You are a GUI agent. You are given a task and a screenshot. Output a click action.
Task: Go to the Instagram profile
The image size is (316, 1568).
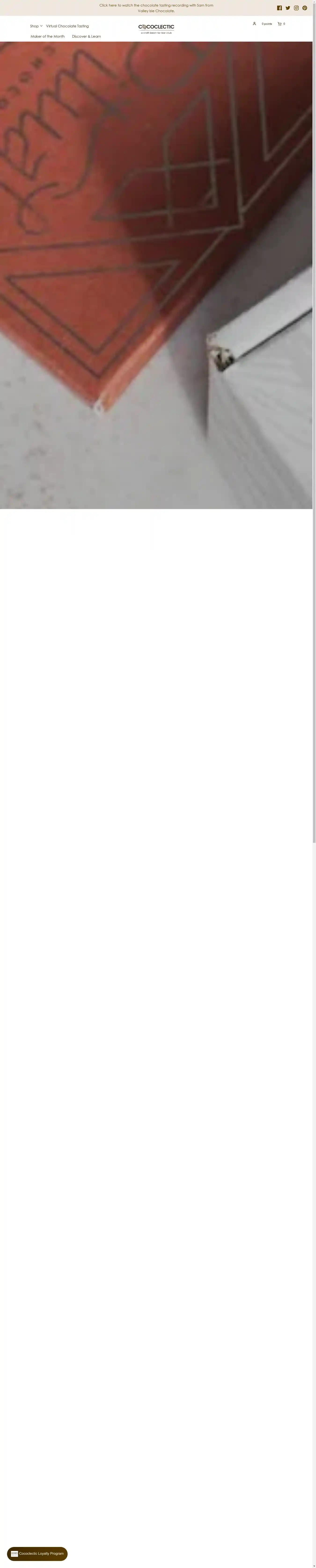297,8
